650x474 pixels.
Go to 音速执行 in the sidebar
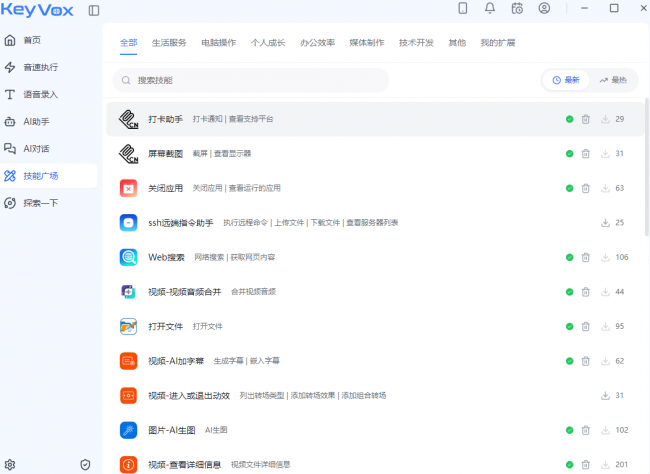point(40,68)
